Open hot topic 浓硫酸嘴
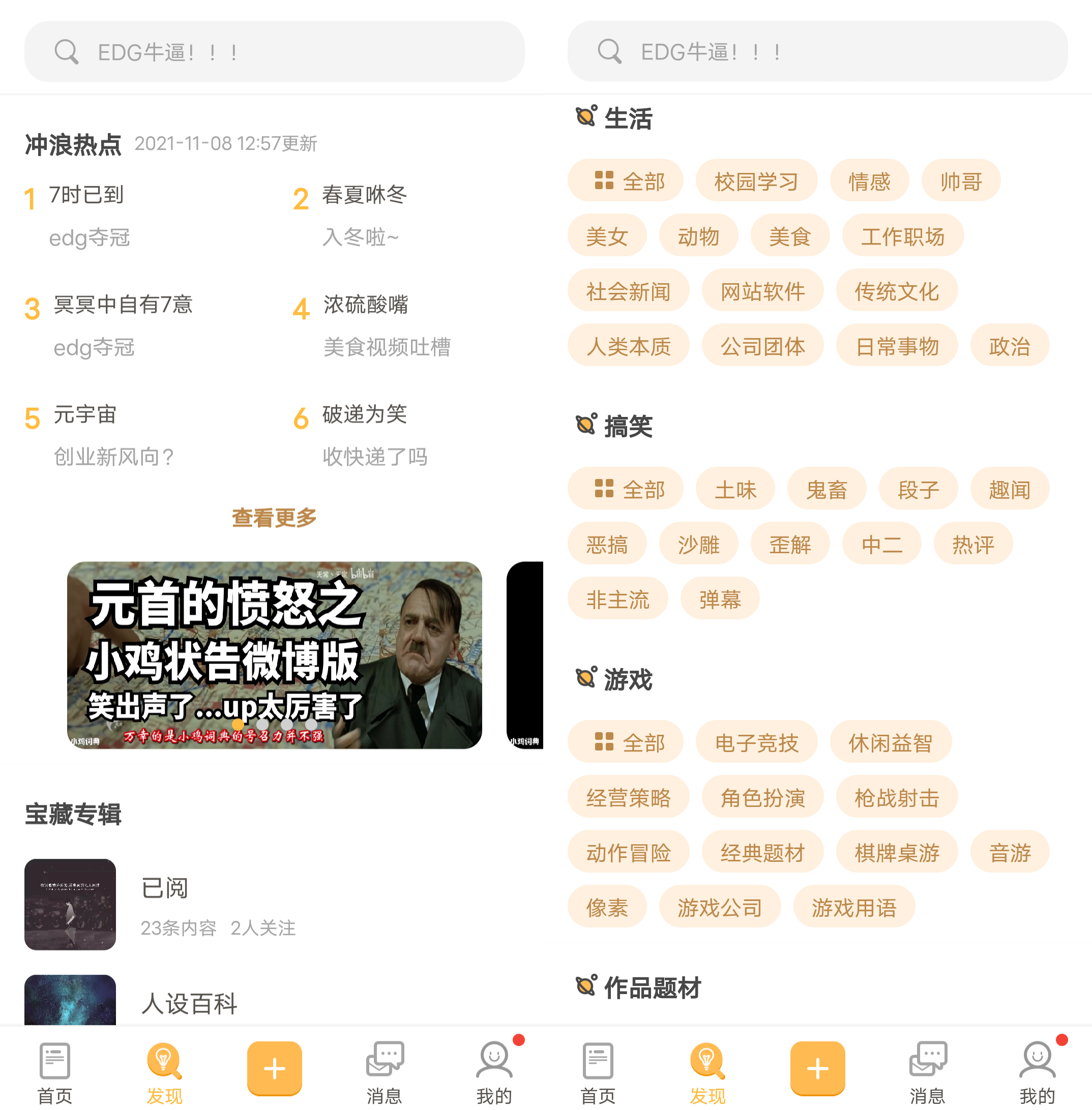 tap(365, 305)
